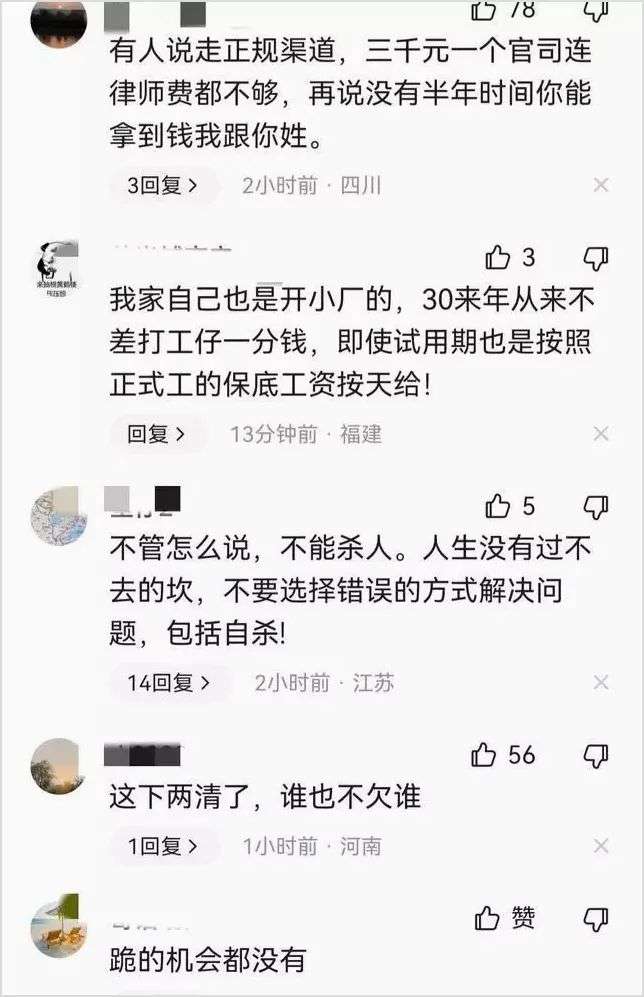Image resolution: width=644 pixels, height=997 pixels.
Task: Dislike the 不能杀人 comment
Action: point(596,507)
